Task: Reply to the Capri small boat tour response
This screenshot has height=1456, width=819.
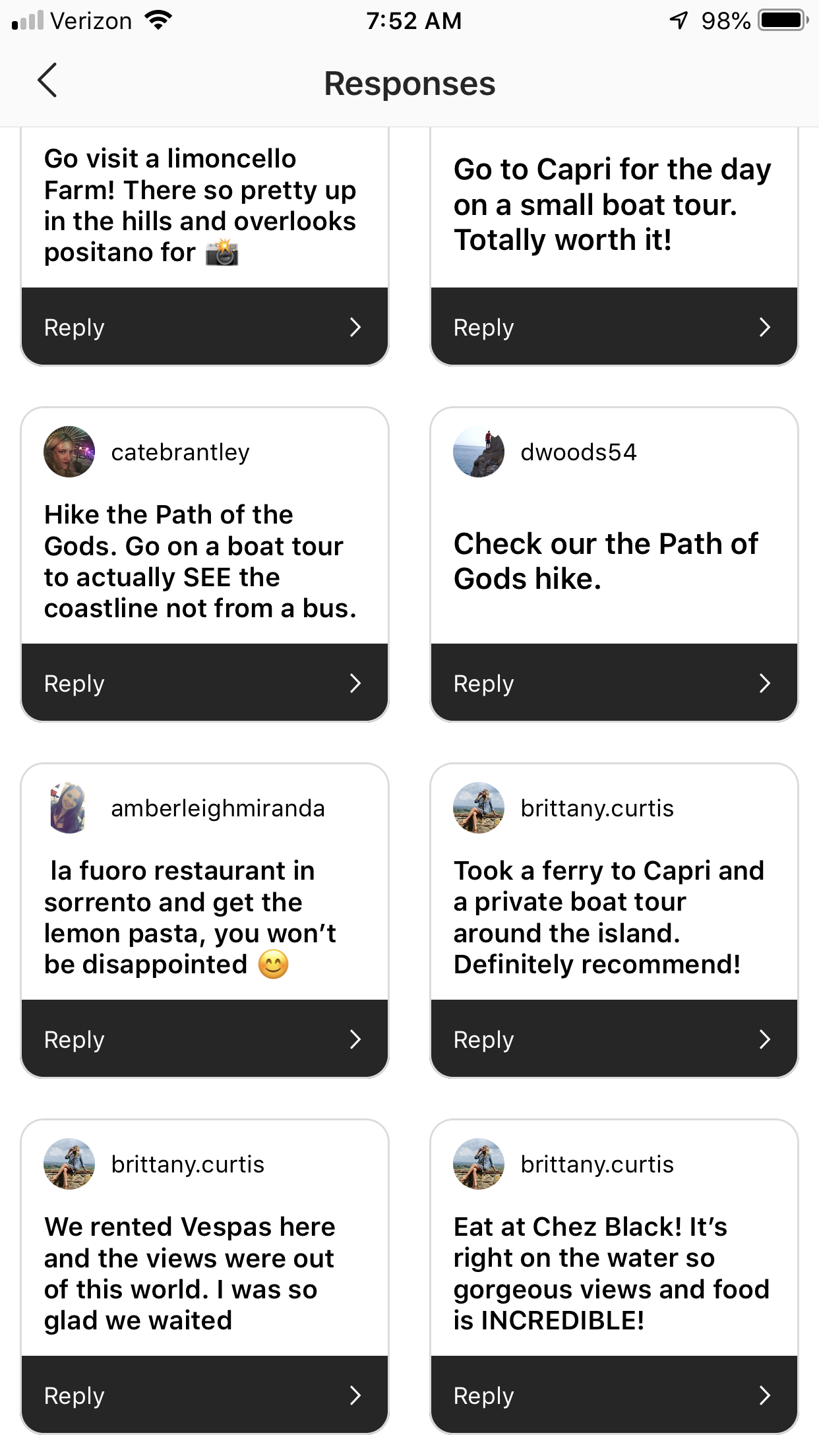Action: (614, 327)
